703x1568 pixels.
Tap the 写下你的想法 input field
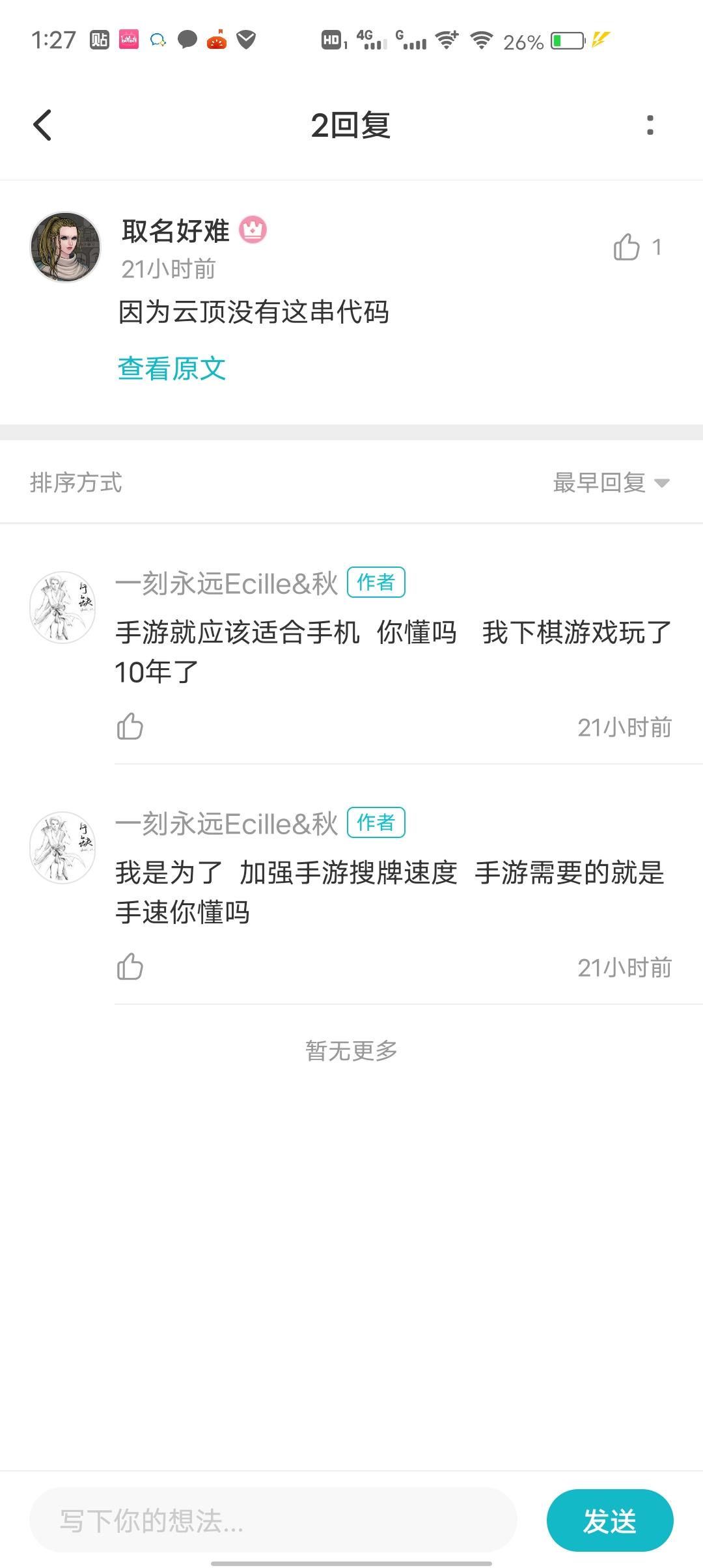click(x=273, y=1520)
